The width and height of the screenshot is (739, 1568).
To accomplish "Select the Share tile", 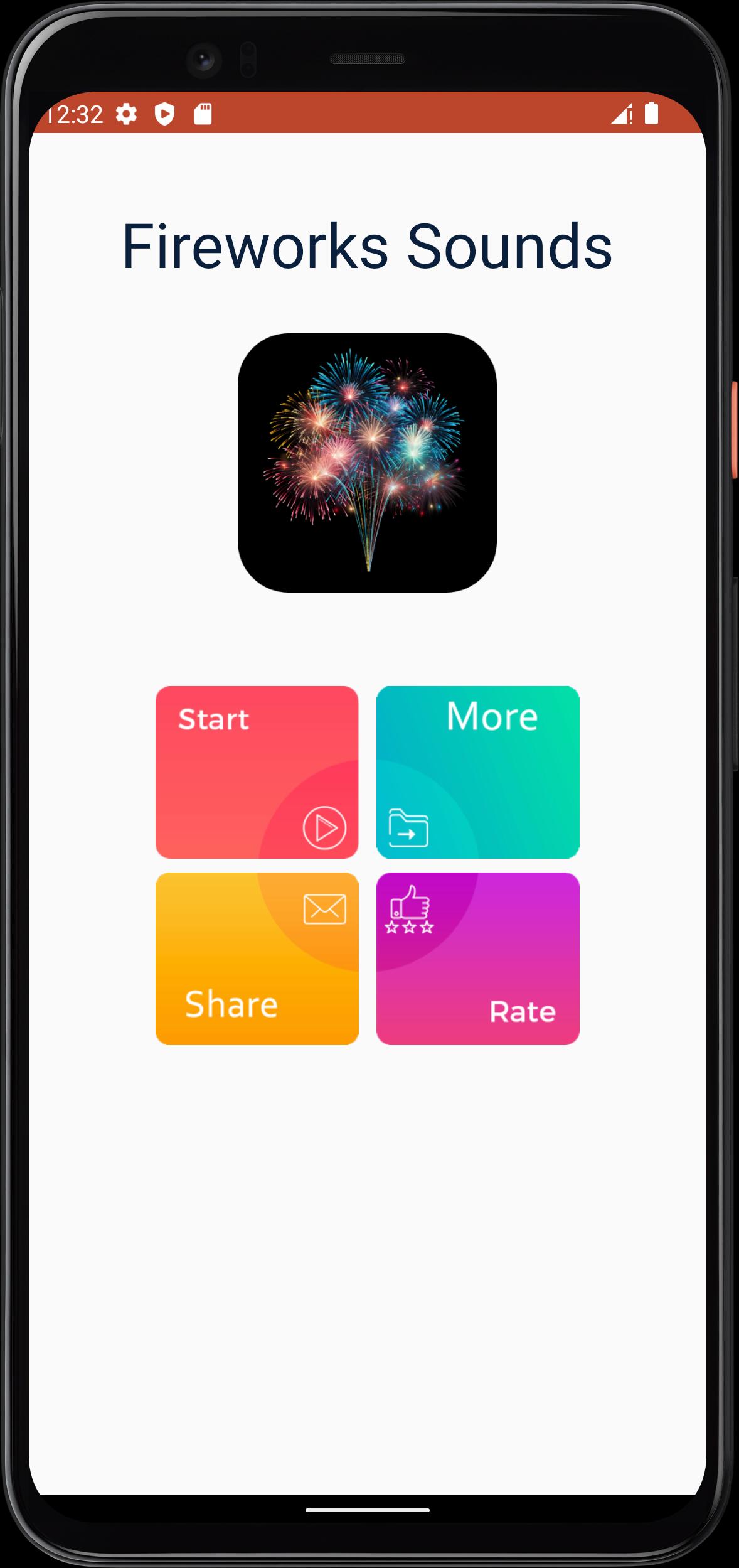I will tap(257, 958).
